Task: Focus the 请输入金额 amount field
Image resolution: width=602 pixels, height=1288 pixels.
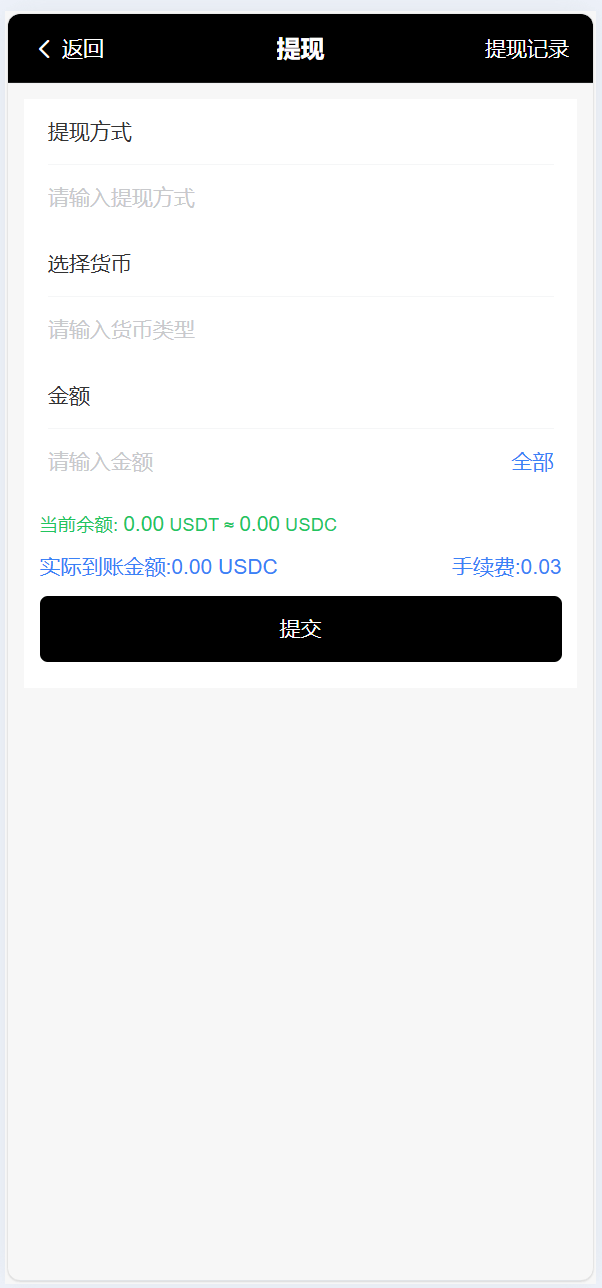Action: (270, 462)
